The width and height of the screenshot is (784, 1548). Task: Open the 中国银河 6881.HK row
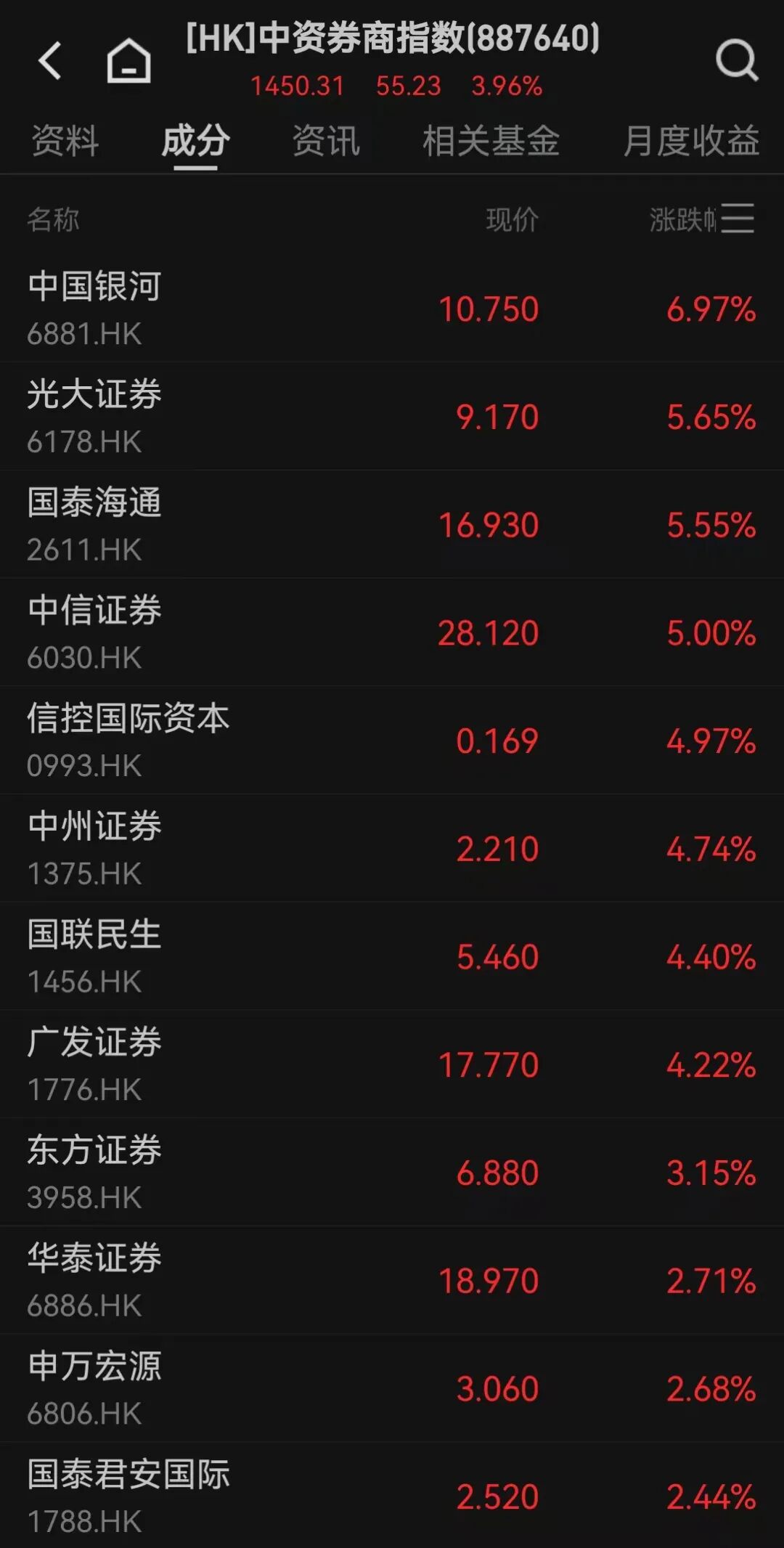(392, 309)
